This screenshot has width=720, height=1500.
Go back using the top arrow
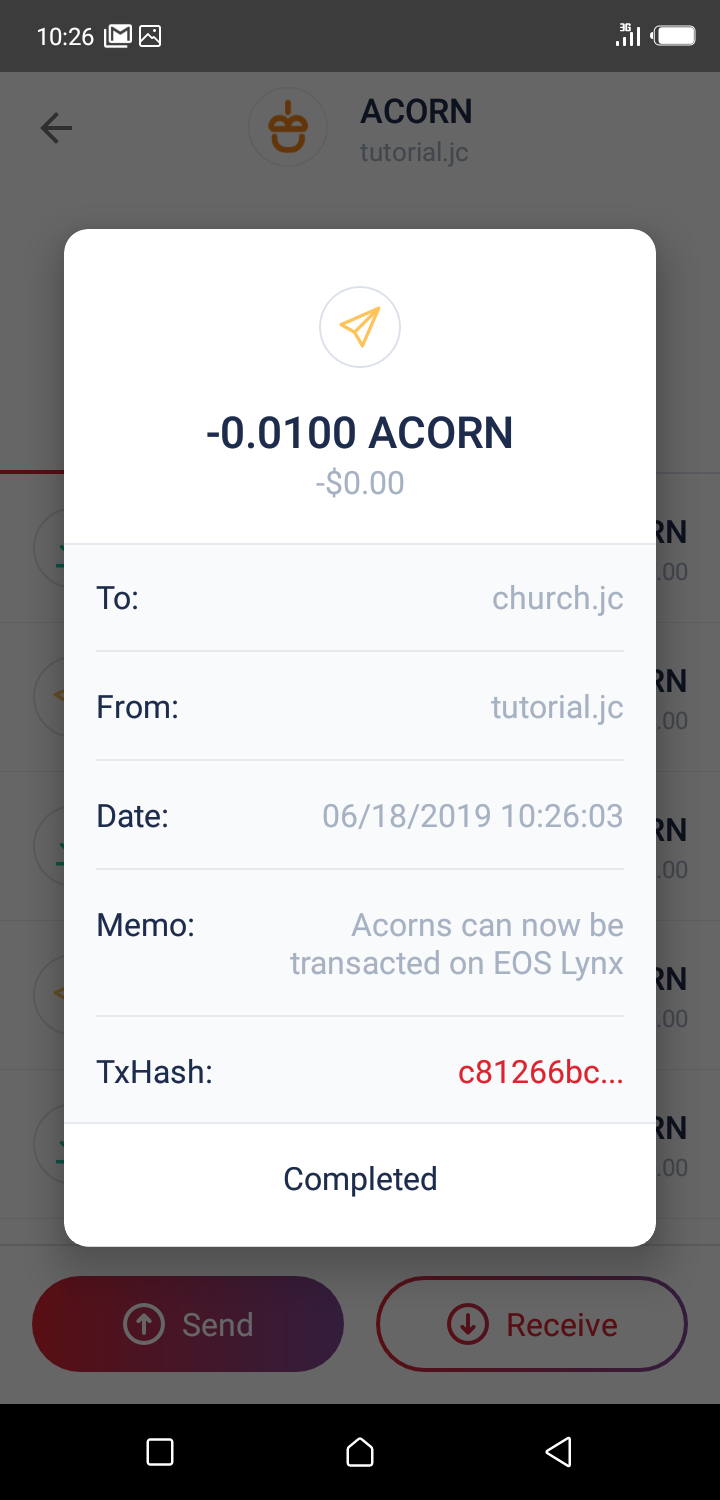click(x=56, y=128)
